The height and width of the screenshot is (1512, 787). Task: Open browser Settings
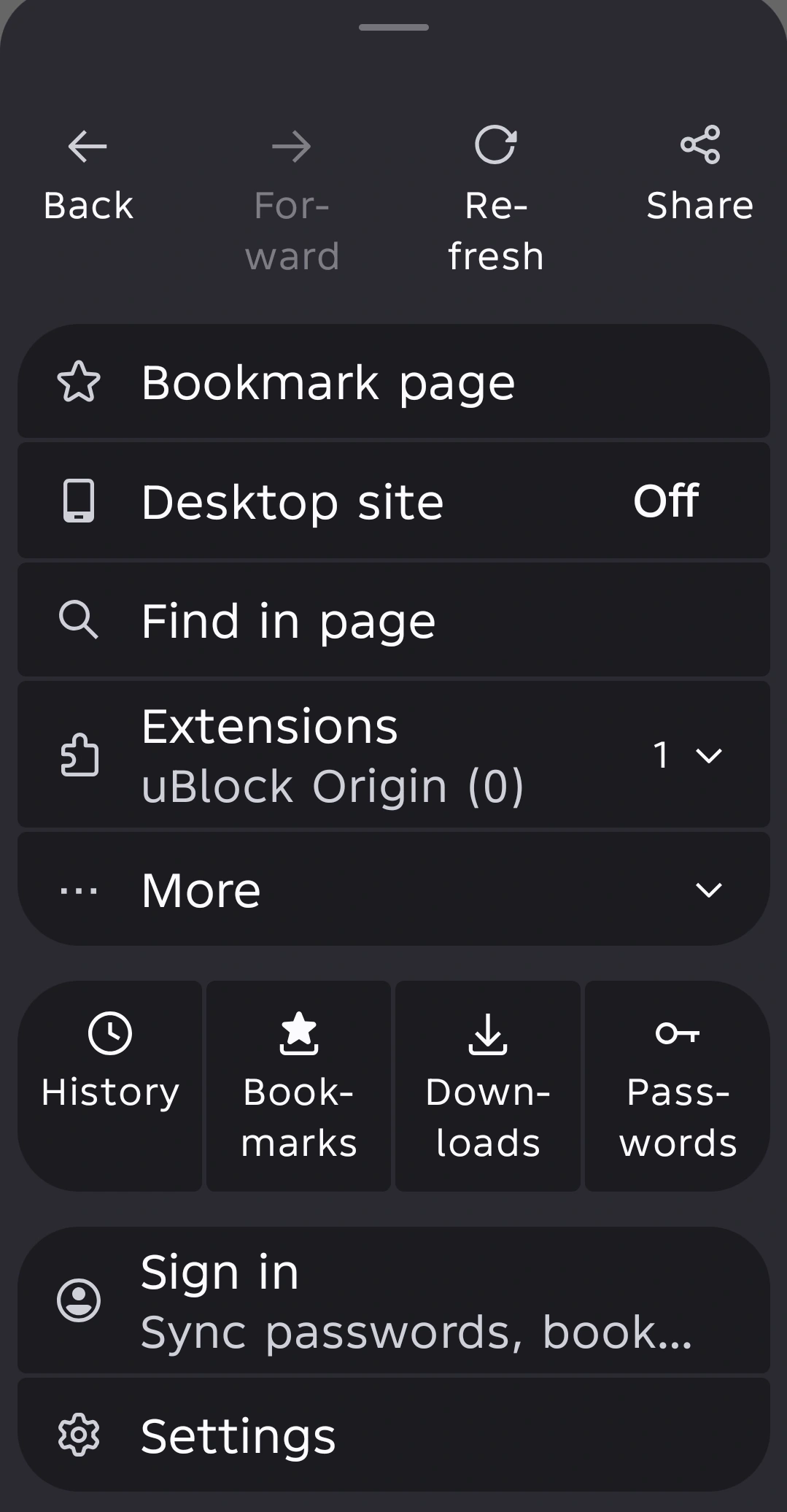pyautogui.click(x=394, y=1435)
